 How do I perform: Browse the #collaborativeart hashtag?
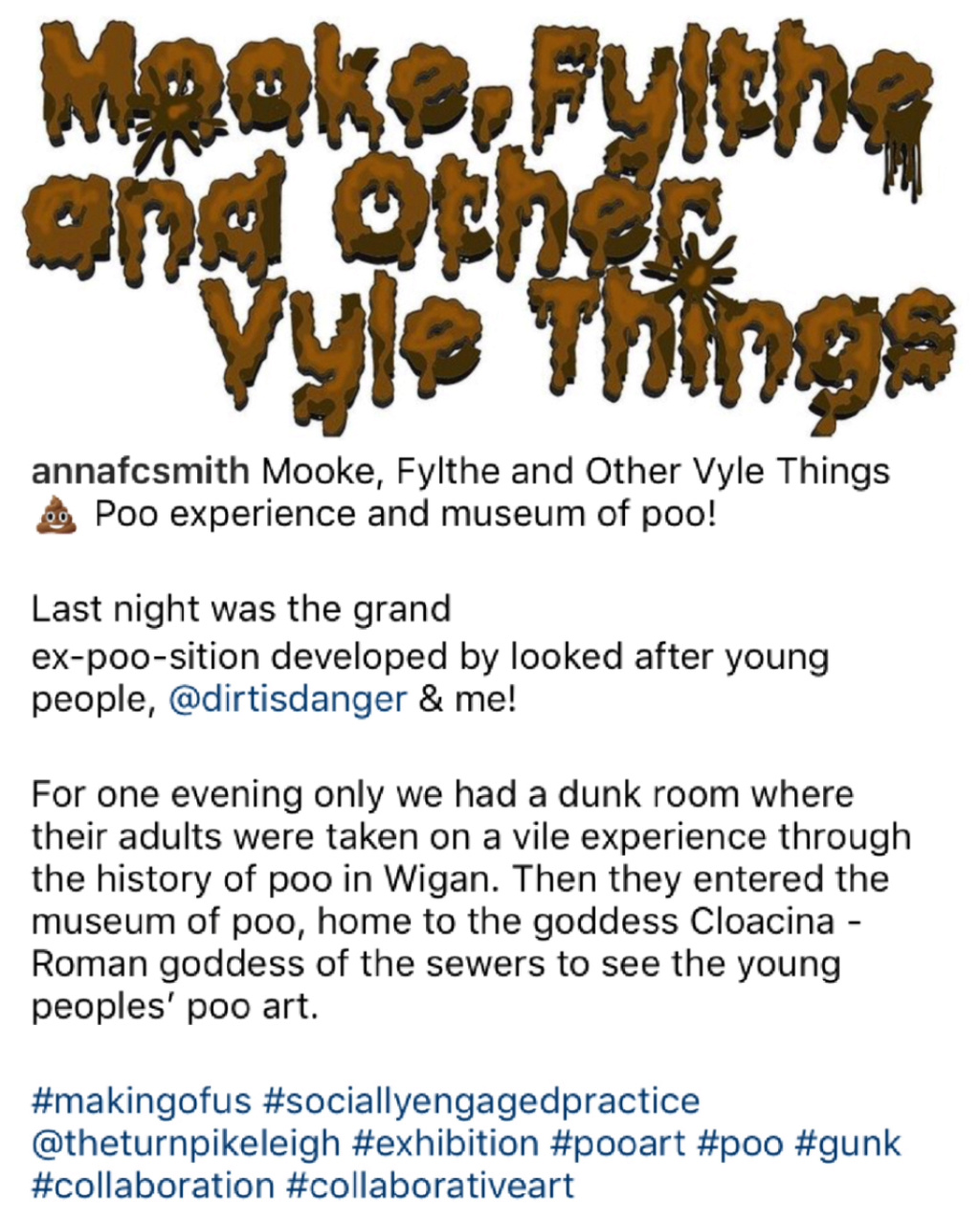tap(431, 1185)
